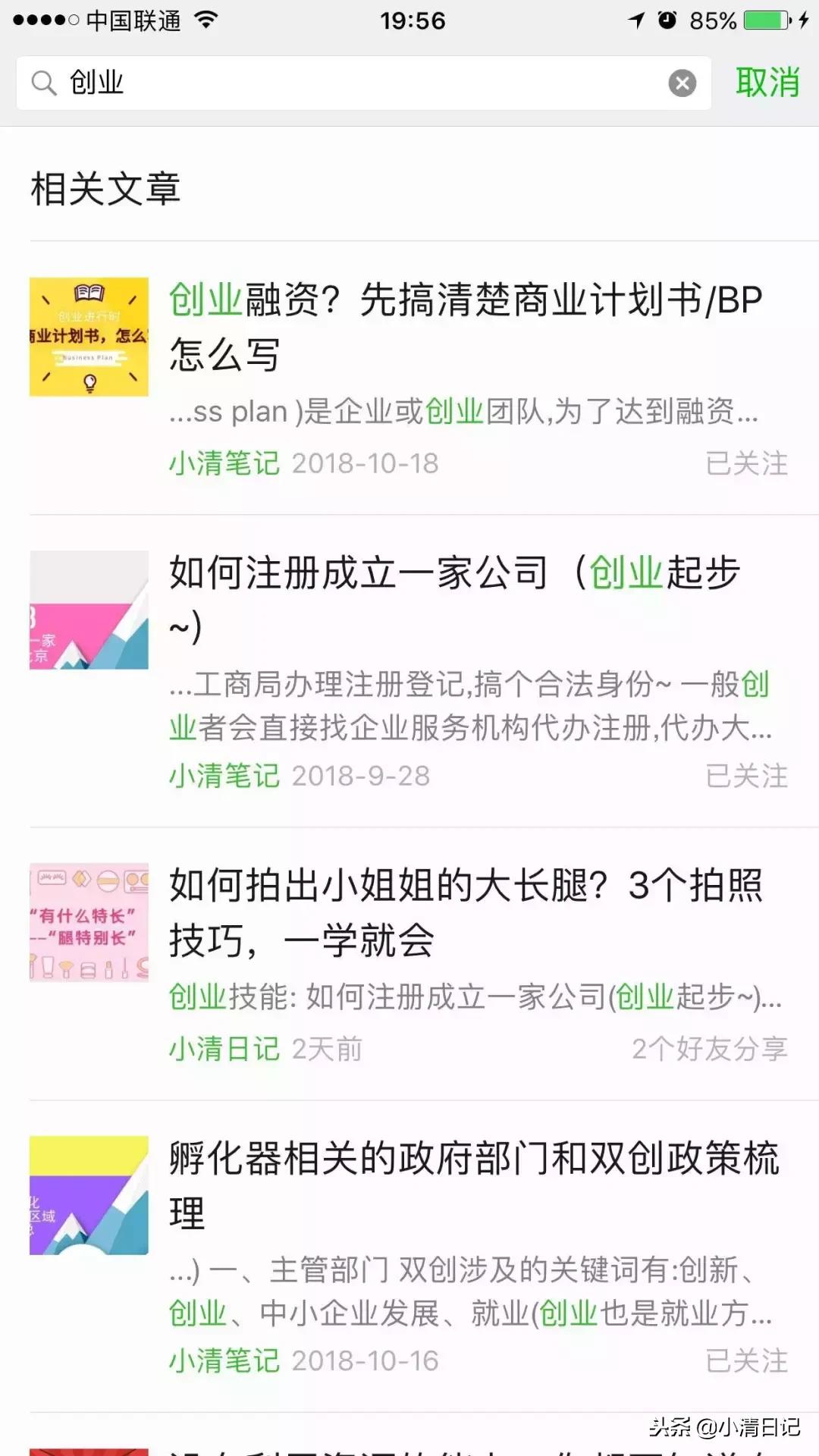Tap the alarm clock icon in the status bar
819x1456 pixels.
coord(667,19)
